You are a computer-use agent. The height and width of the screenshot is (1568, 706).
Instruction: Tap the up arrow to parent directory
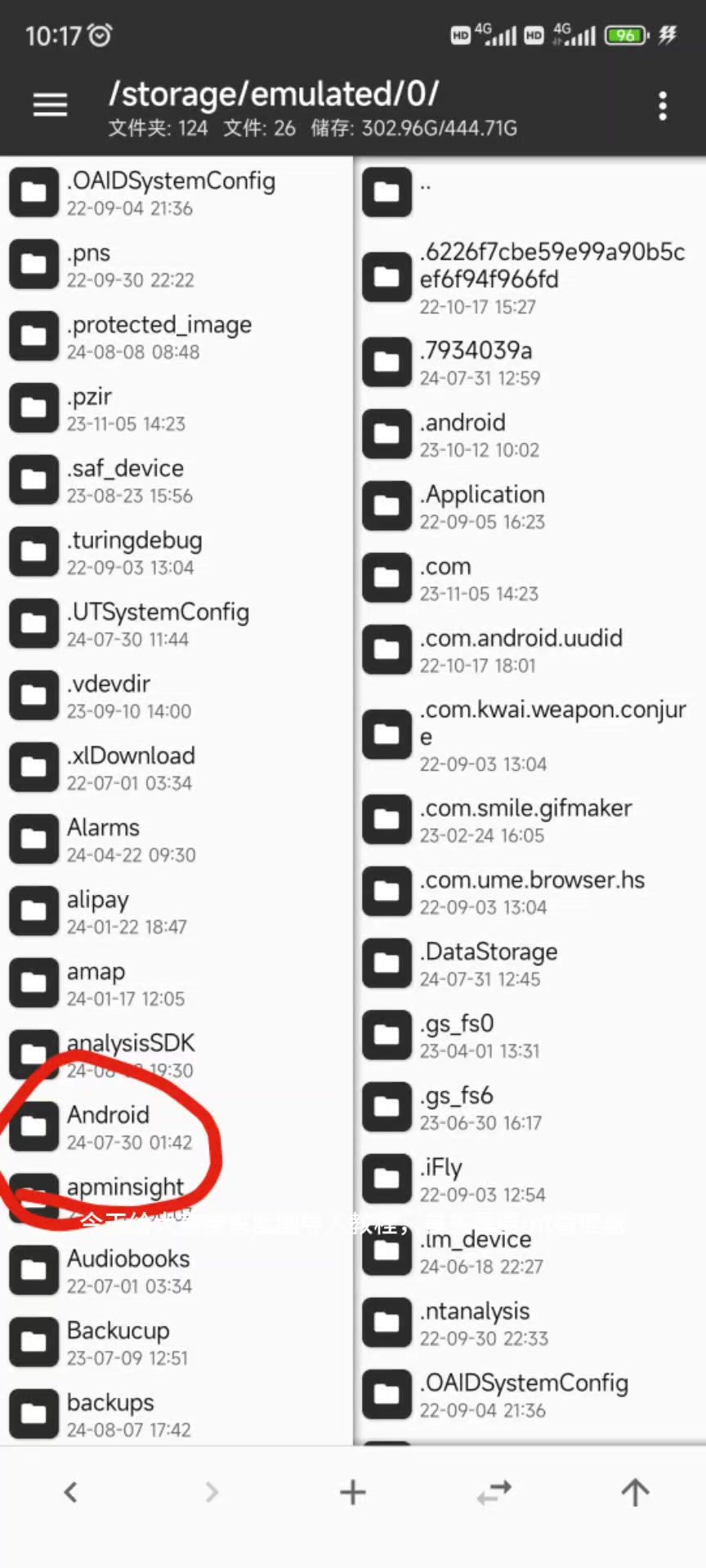(x=635, y=1493)
